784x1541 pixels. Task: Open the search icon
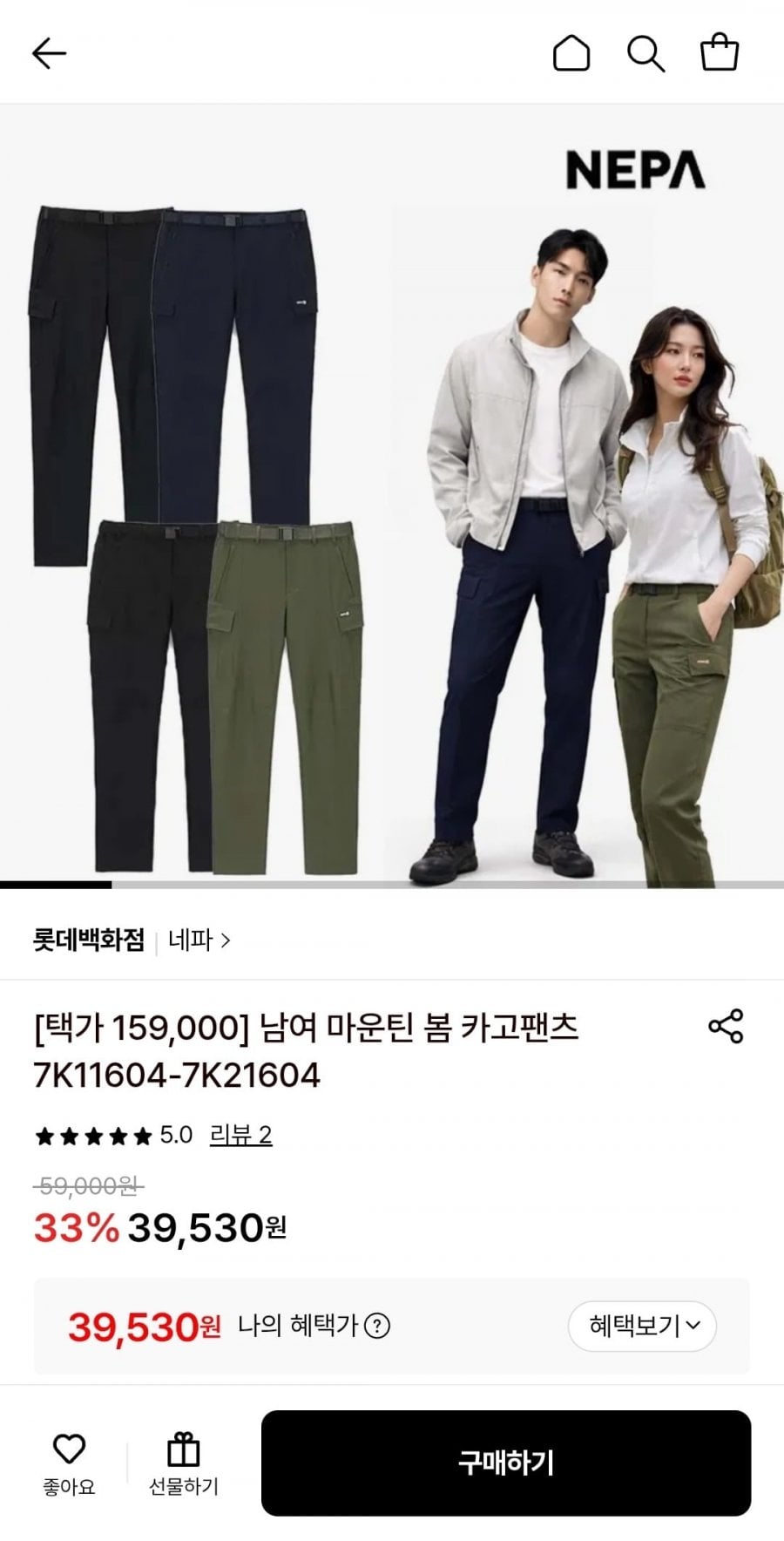click(645, 54)
